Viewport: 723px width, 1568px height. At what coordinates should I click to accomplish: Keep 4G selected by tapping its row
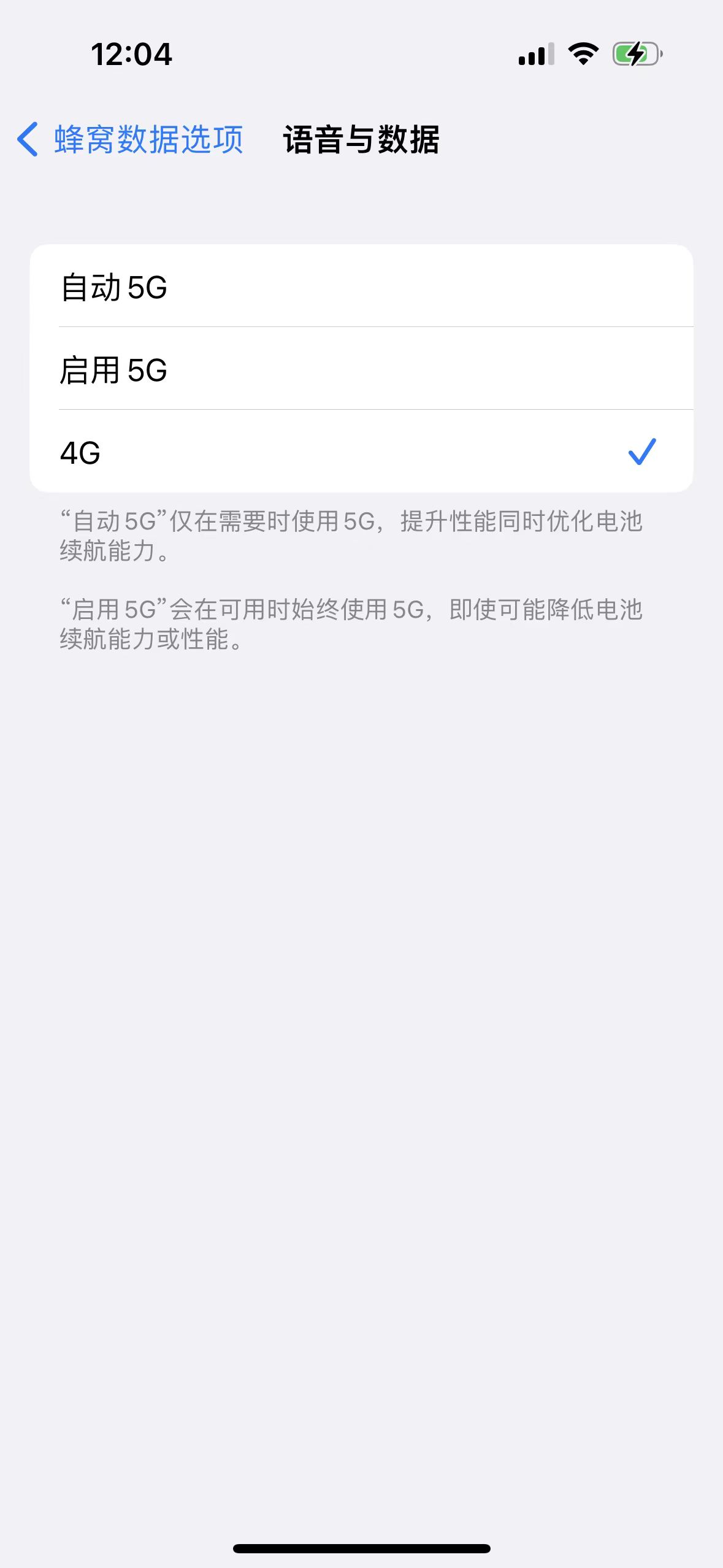coord(362,452)
